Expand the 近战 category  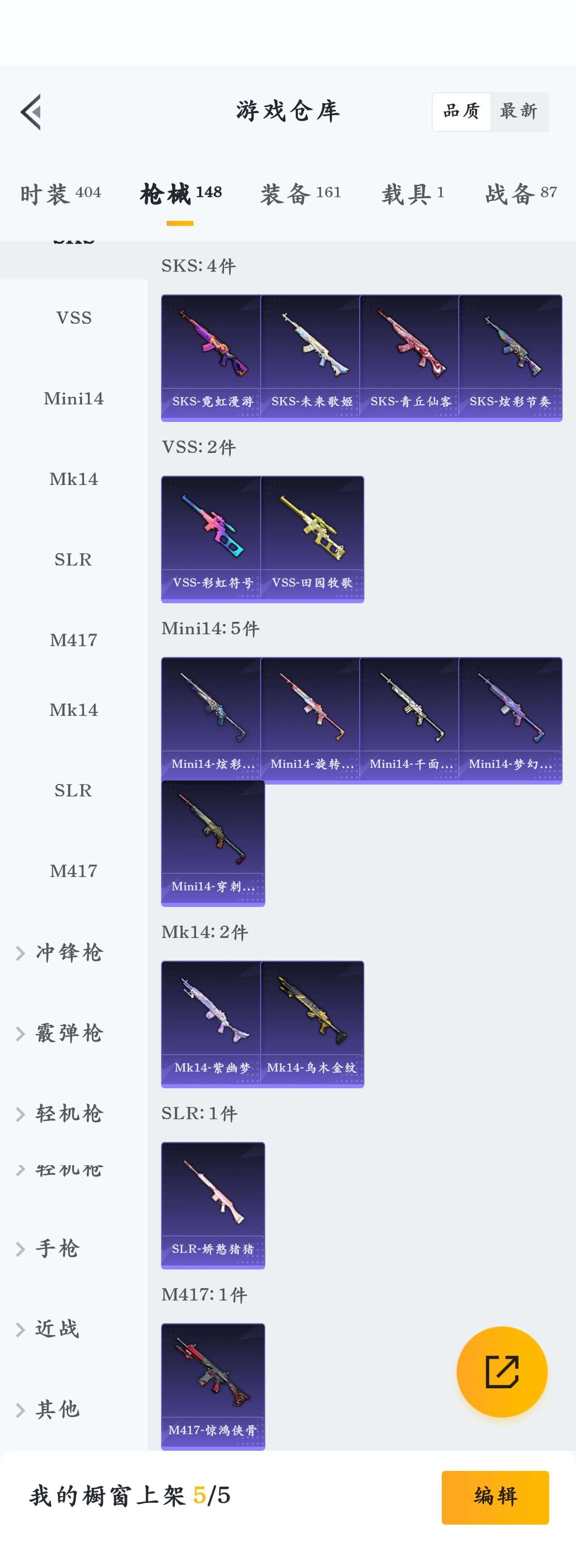pyautogui.click(x=57, y=1329)
